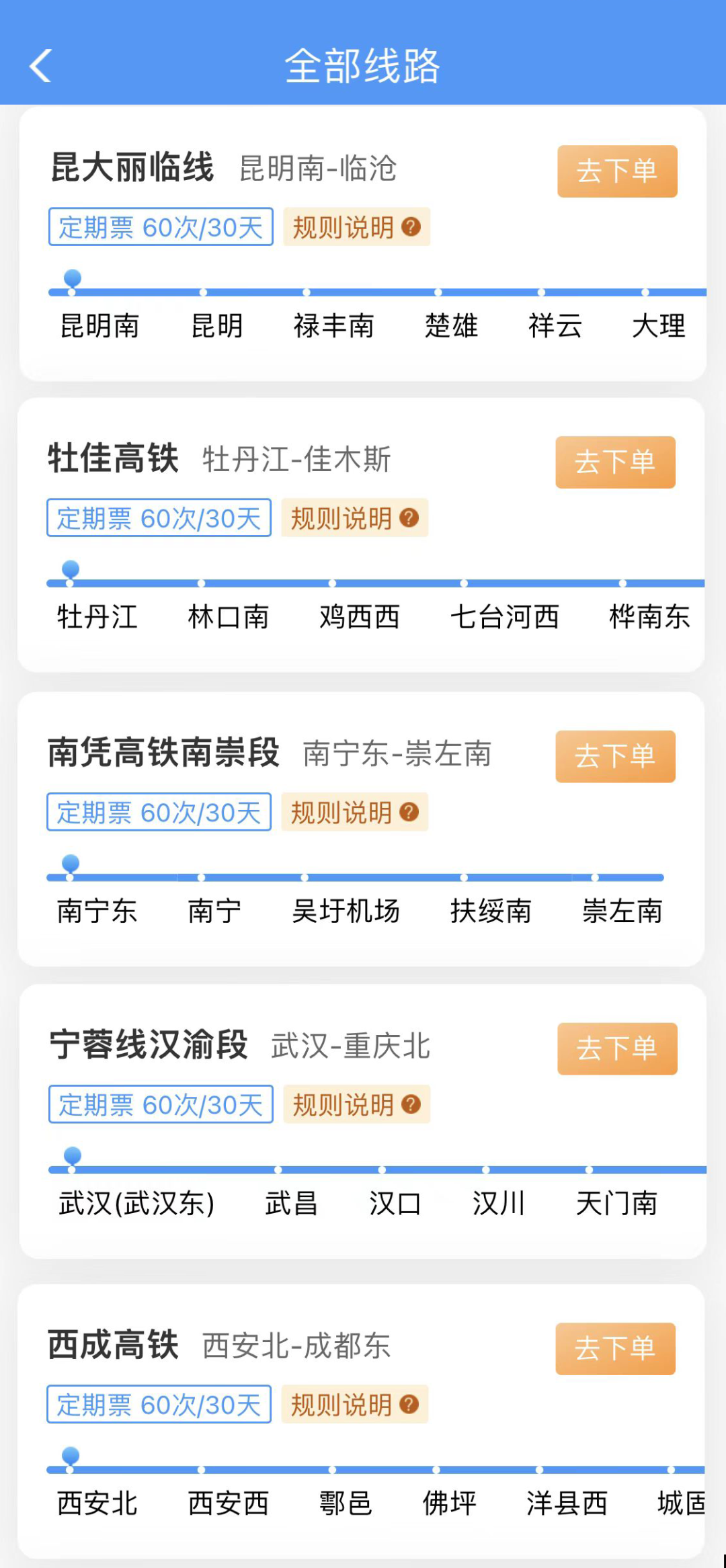Check 规则说明 for 南凭高铁南崇段

(x=354, y=813)
